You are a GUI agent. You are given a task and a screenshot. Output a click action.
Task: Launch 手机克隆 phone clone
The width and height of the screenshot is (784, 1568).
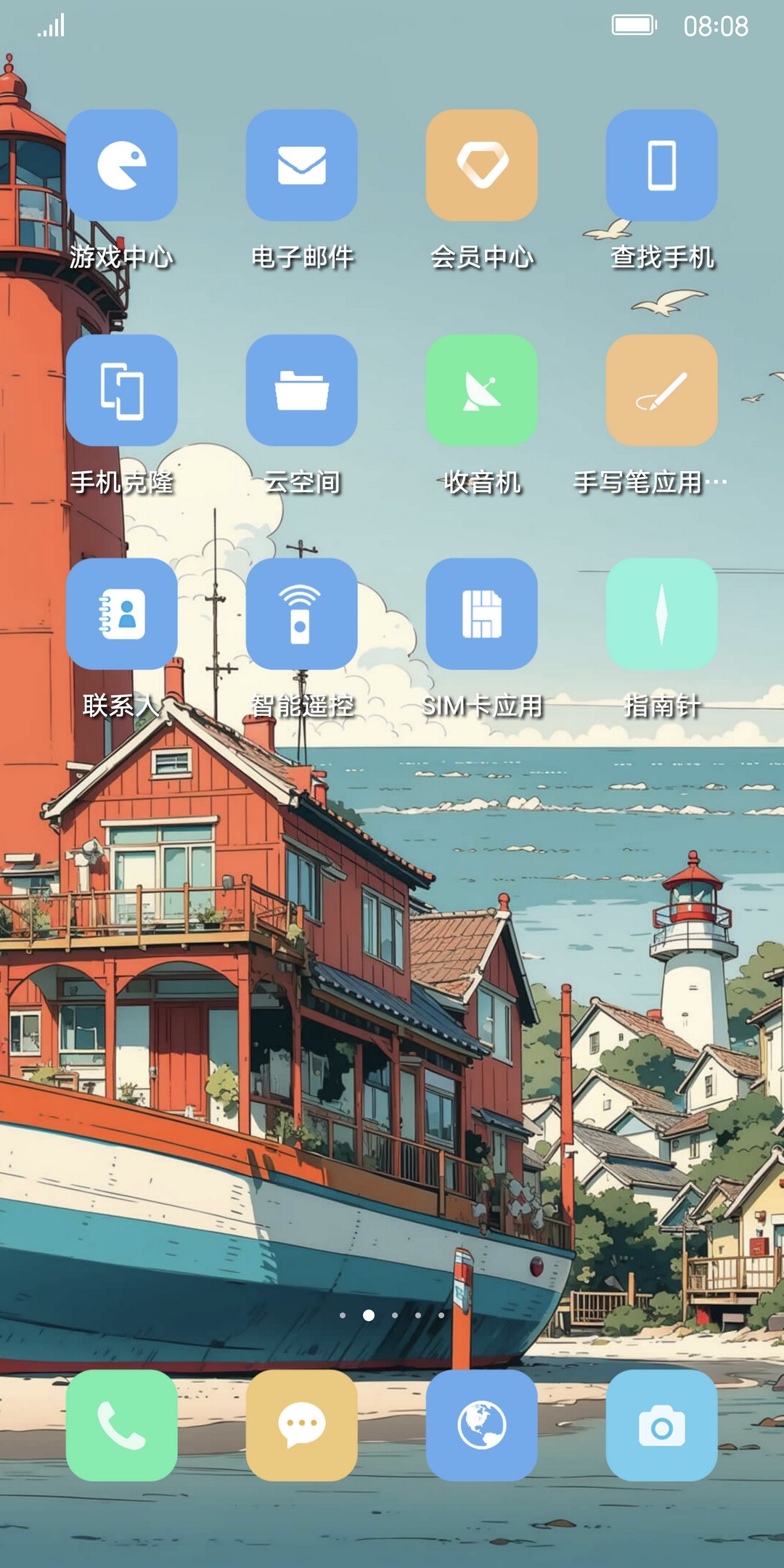click(121, 391)
